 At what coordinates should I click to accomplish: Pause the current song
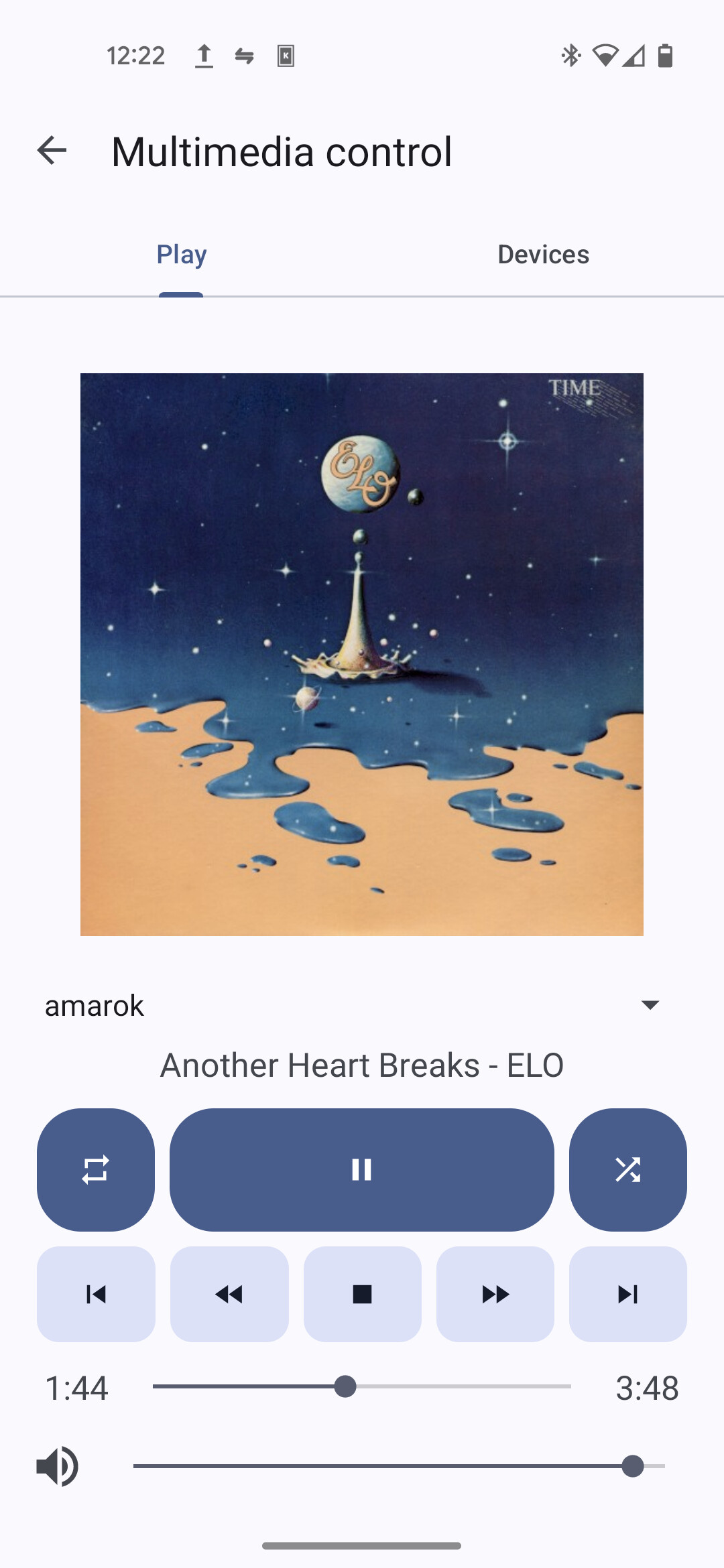(x=361, y=1169)
